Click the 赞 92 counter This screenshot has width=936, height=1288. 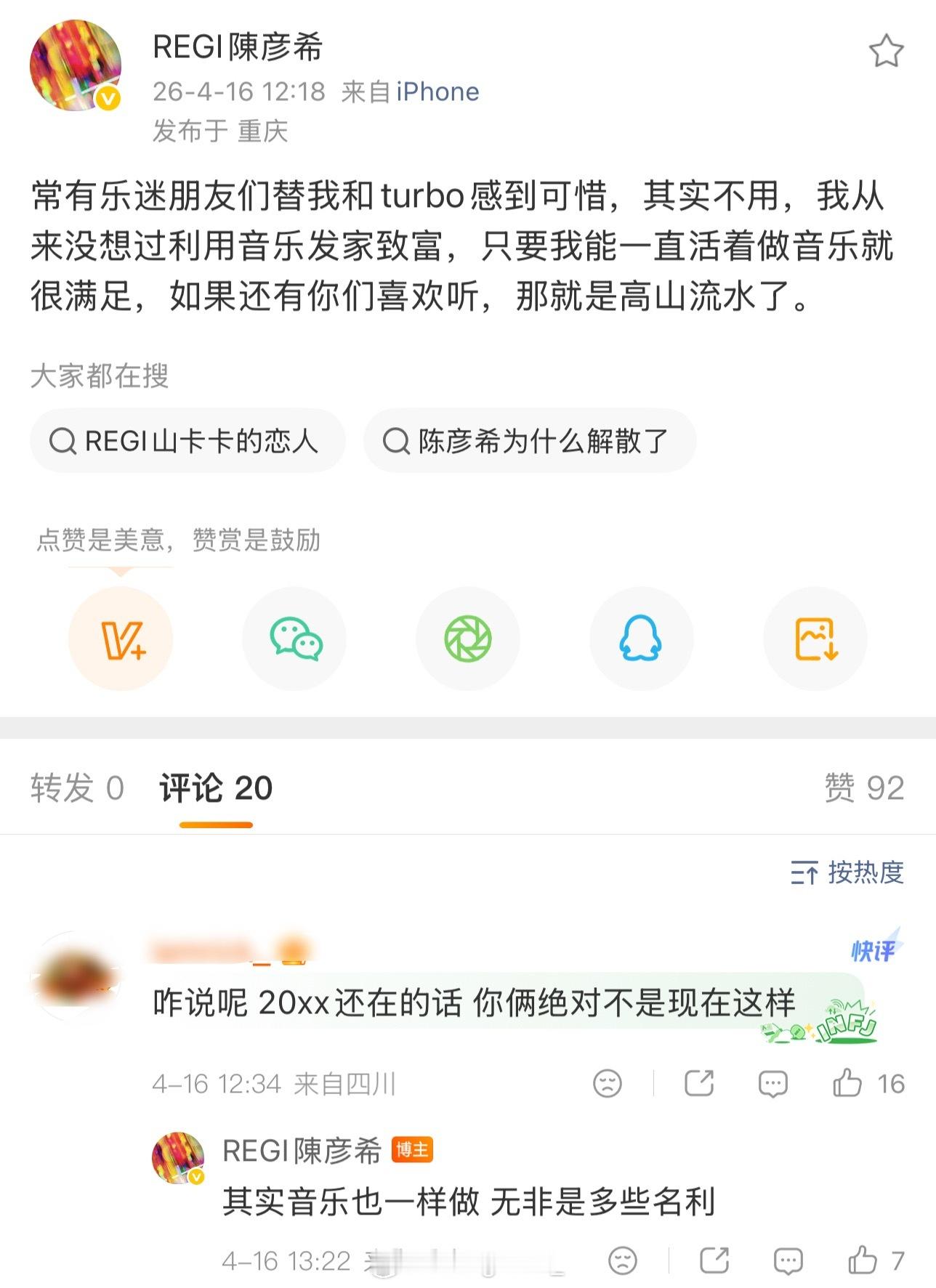pos(865,789)
